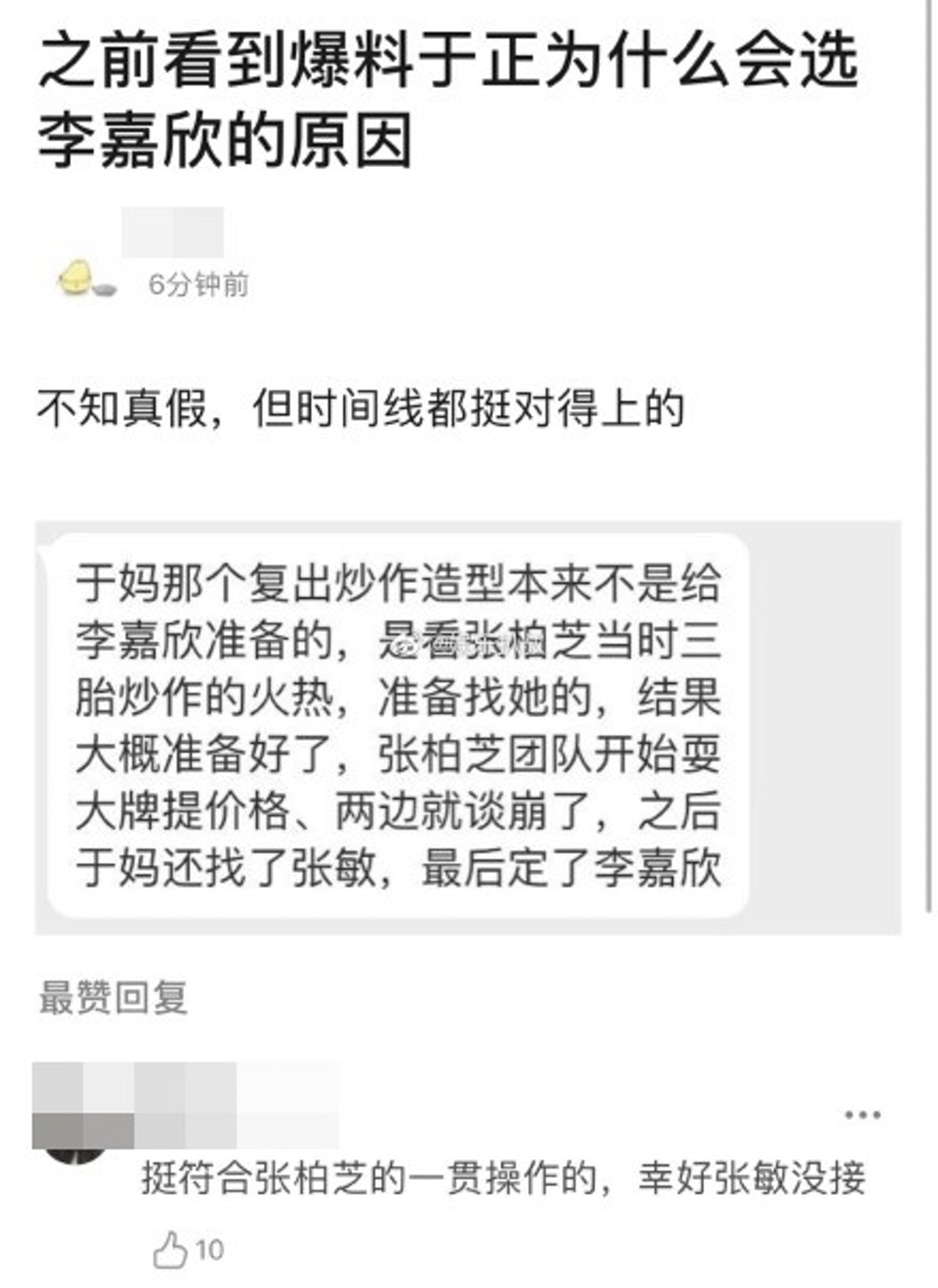Like the top reply about 张柏芝
This screenshot has height=1288, width=938.
(x=171, y=1250)
